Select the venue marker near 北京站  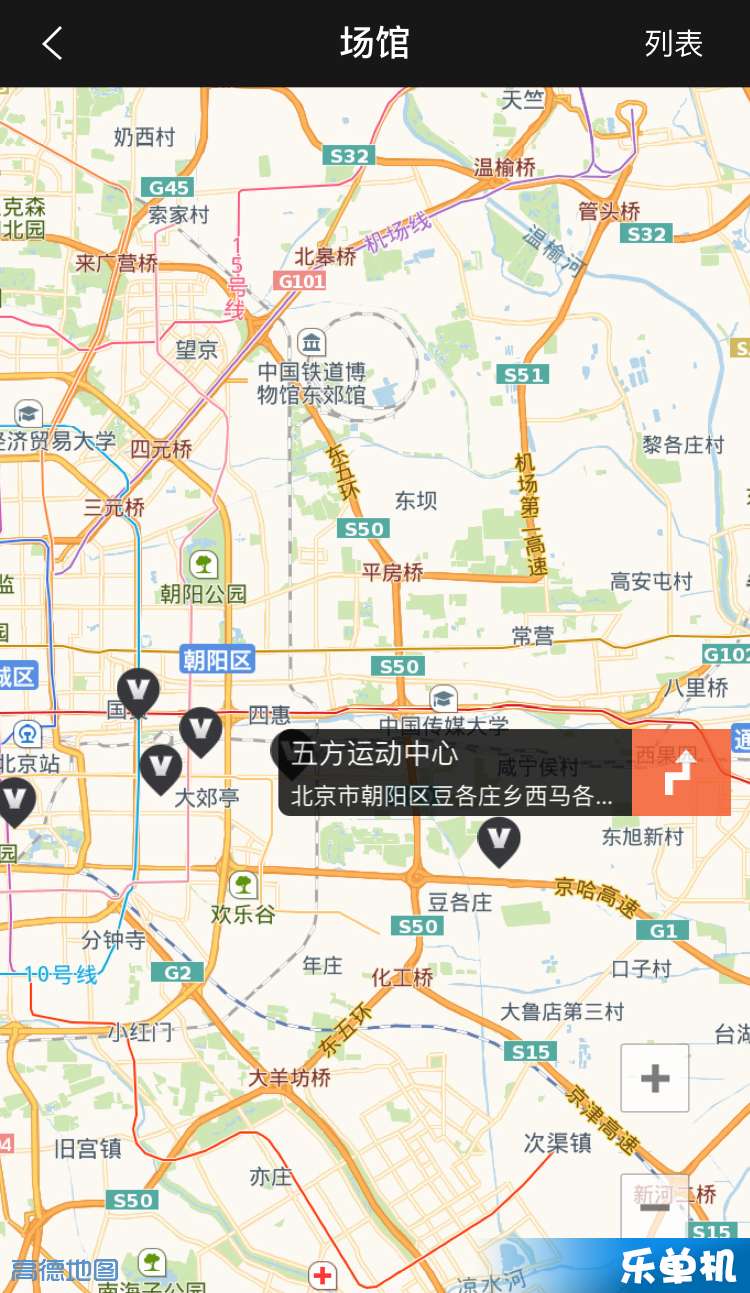pos(16,799)
